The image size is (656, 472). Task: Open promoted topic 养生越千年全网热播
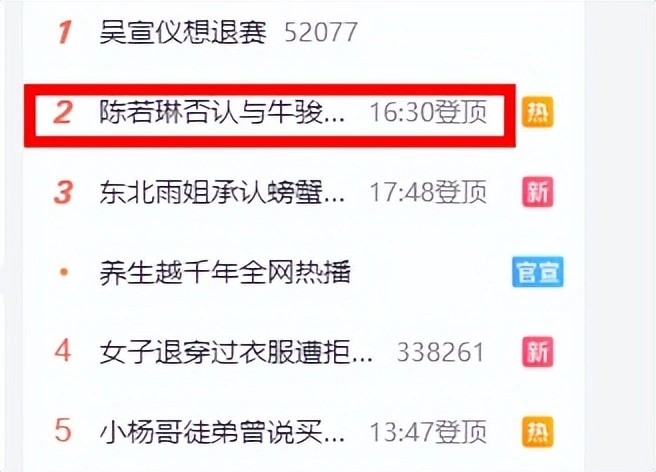pos(225,271)
